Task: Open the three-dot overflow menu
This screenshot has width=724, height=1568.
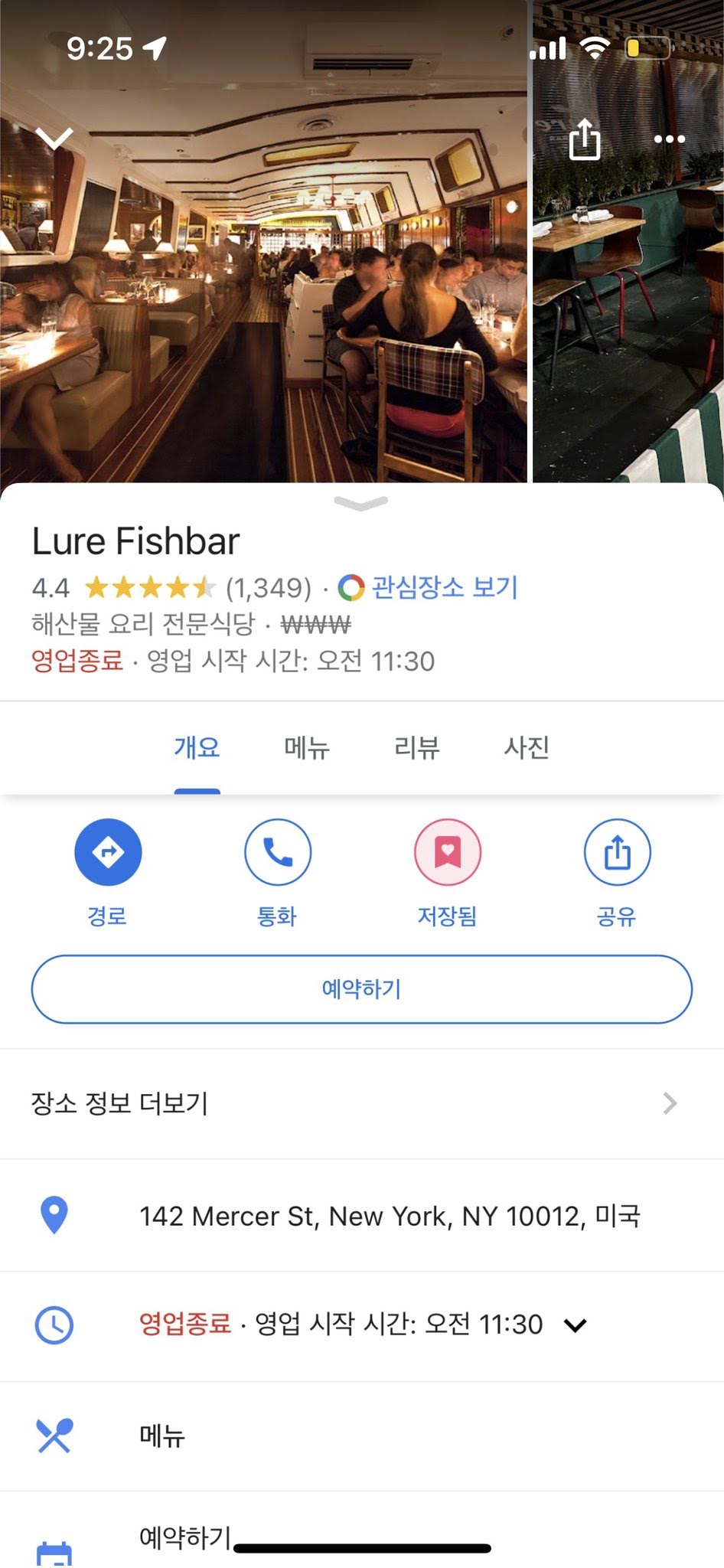Action: (x=670, y=139)
